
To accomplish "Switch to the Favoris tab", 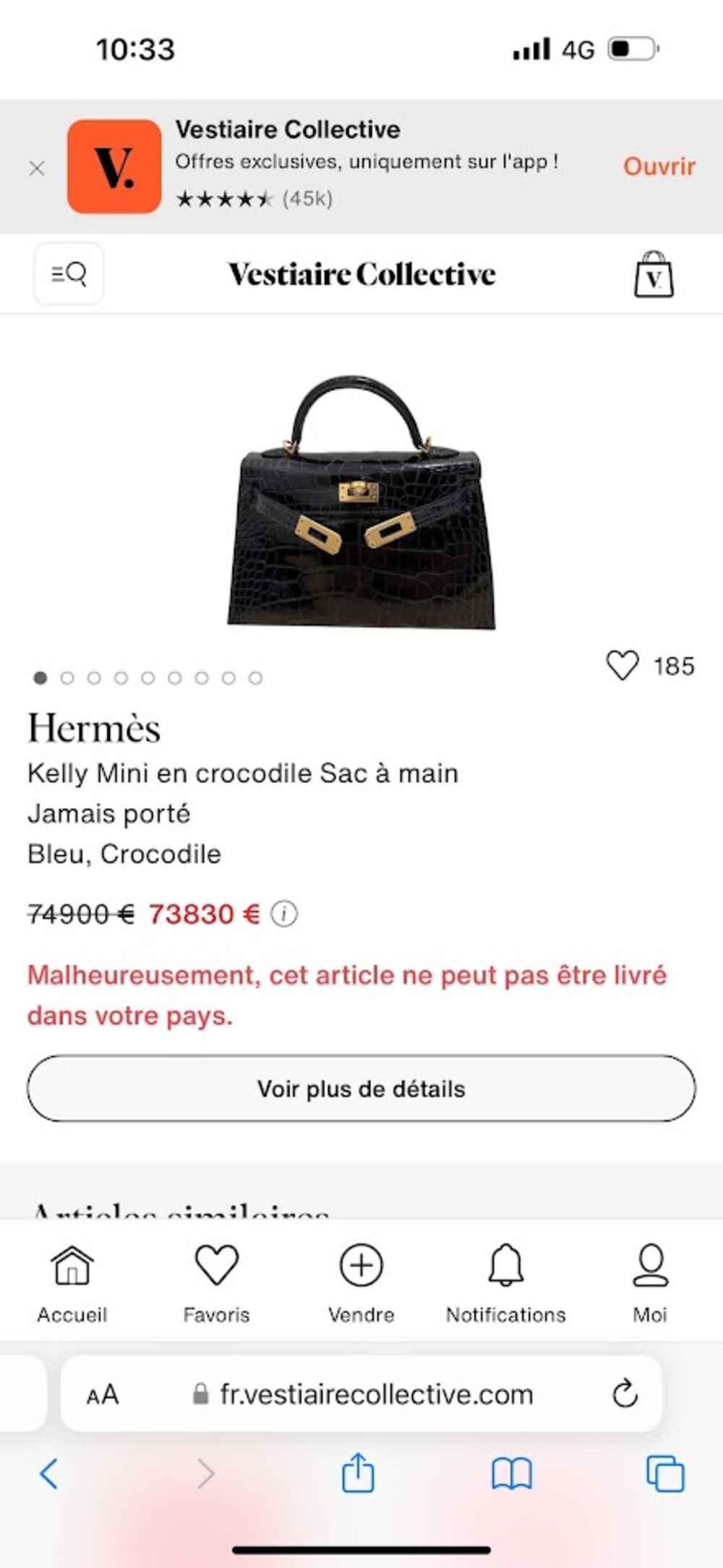I will [216, 1282].
